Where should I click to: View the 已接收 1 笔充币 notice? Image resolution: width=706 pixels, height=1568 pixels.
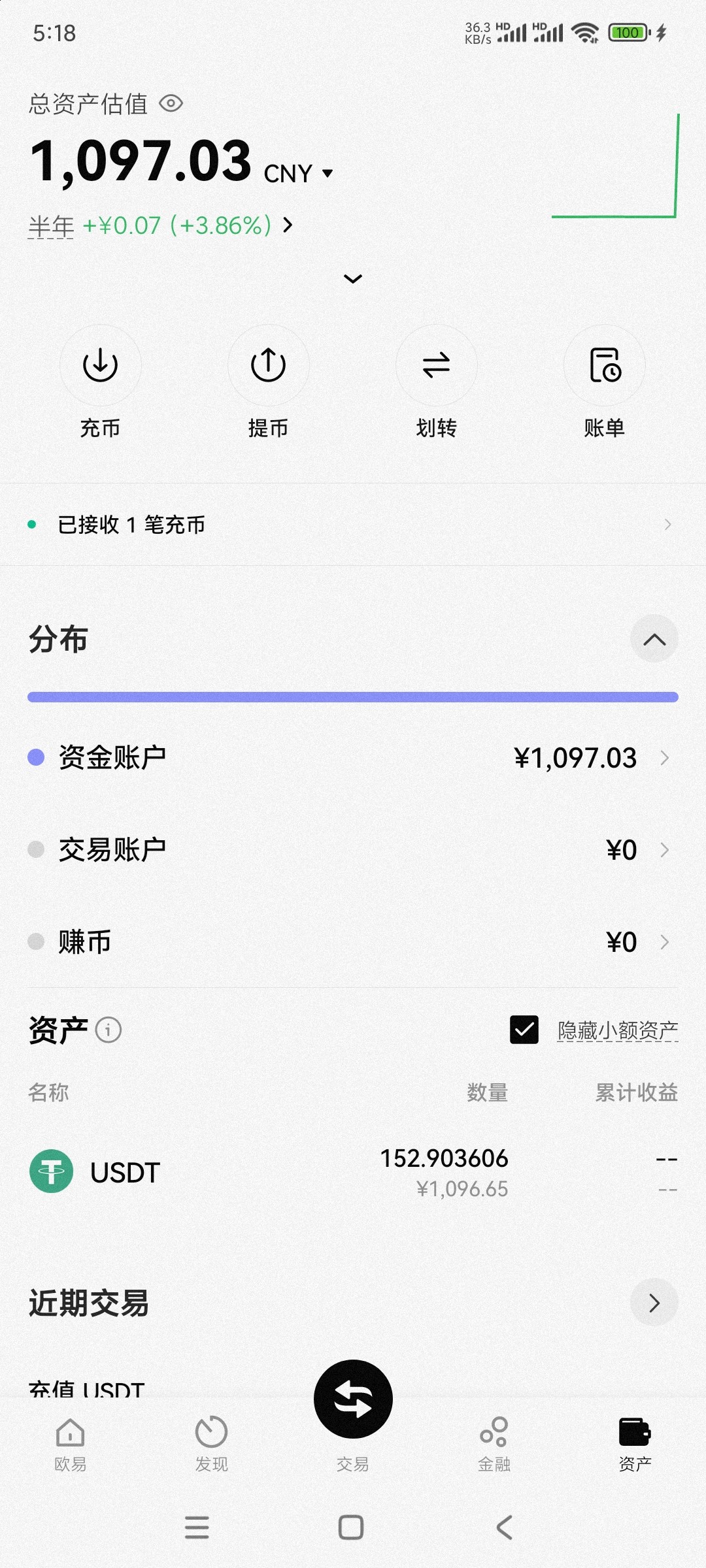[353, 525]
